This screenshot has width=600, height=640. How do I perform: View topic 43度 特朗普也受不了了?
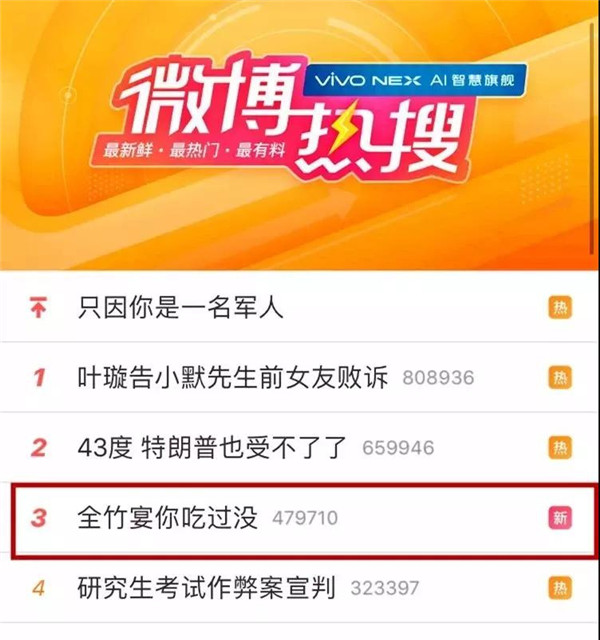[x=214, y=447]
